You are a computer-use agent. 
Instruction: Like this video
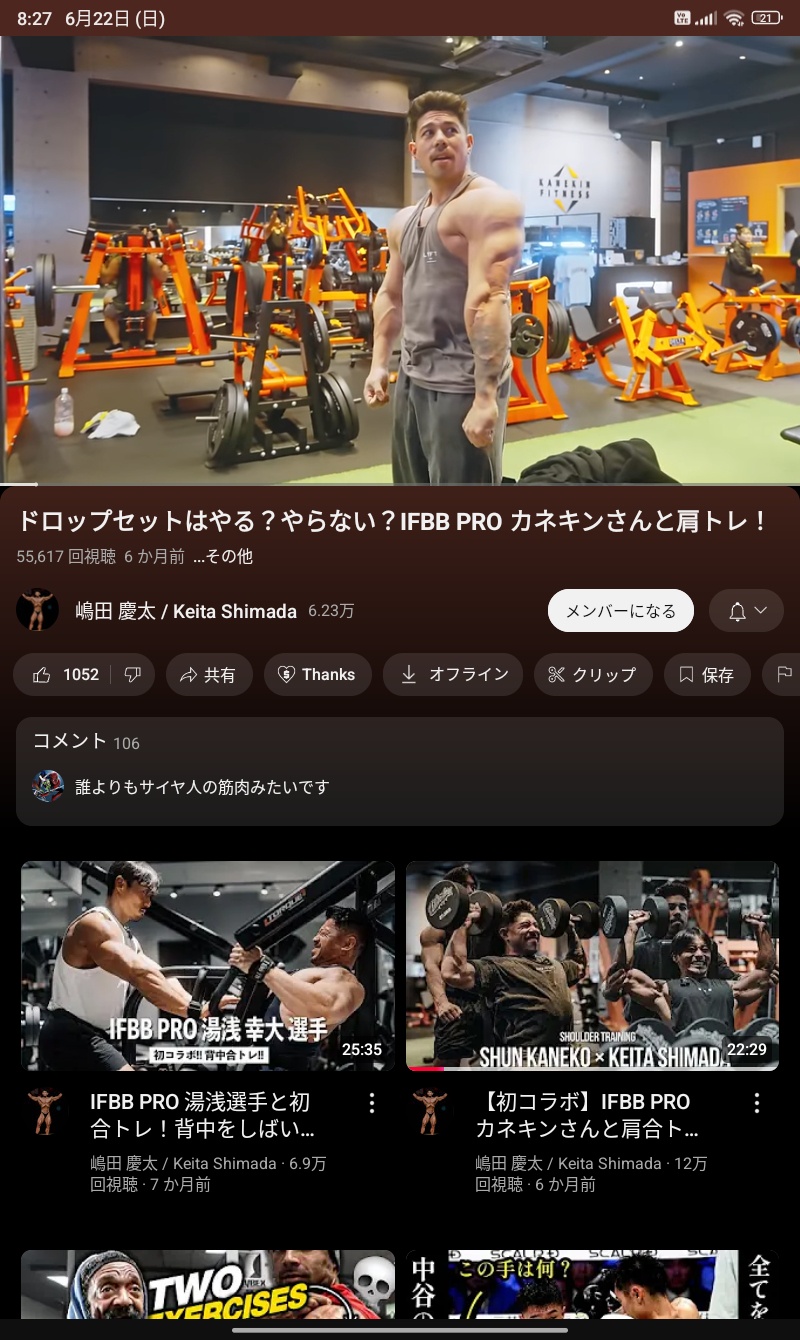66,675
